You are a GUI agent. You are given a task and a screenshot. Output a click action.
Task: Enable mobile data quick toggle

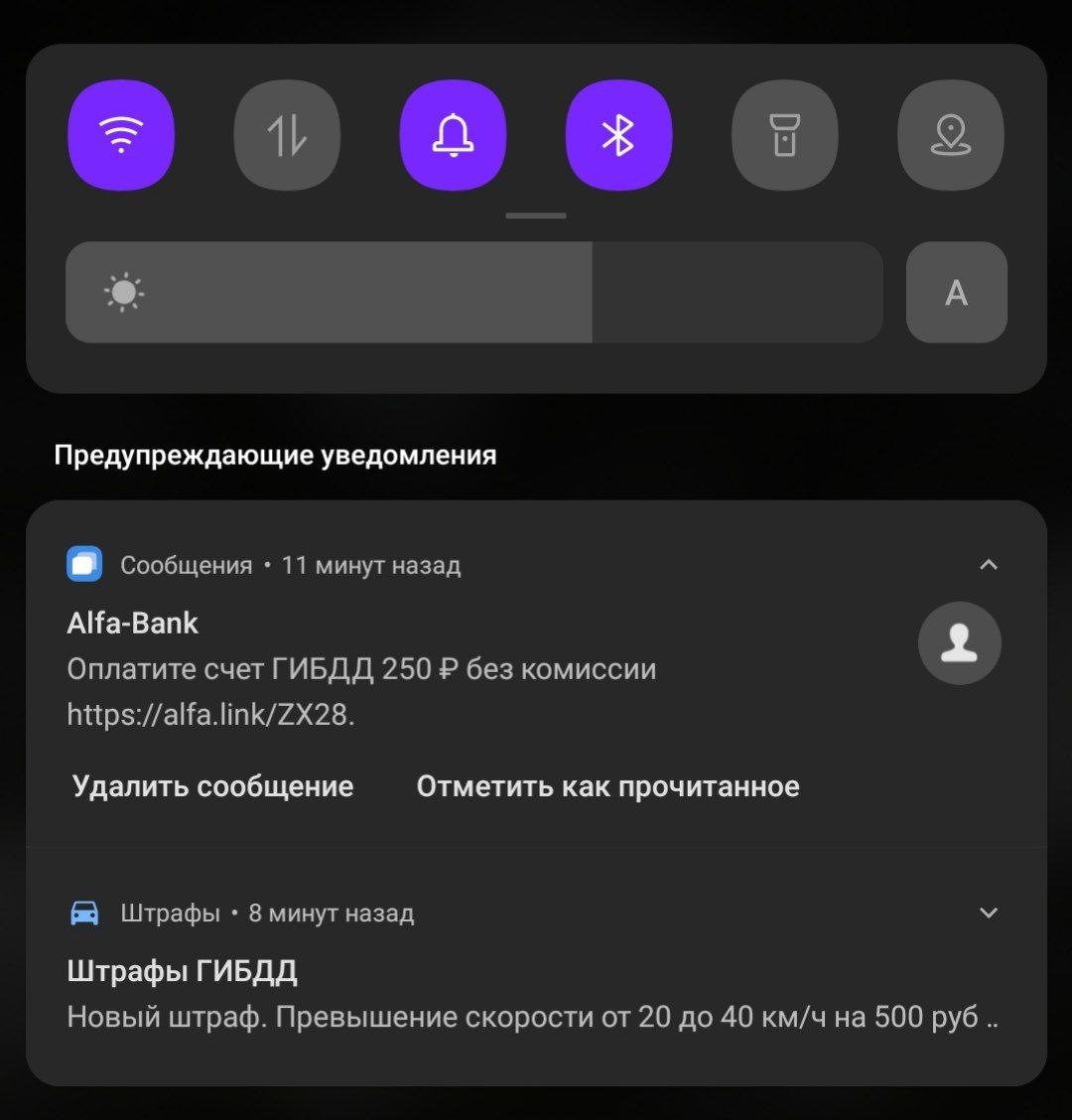pyautogui.click(x=287, y=135)
